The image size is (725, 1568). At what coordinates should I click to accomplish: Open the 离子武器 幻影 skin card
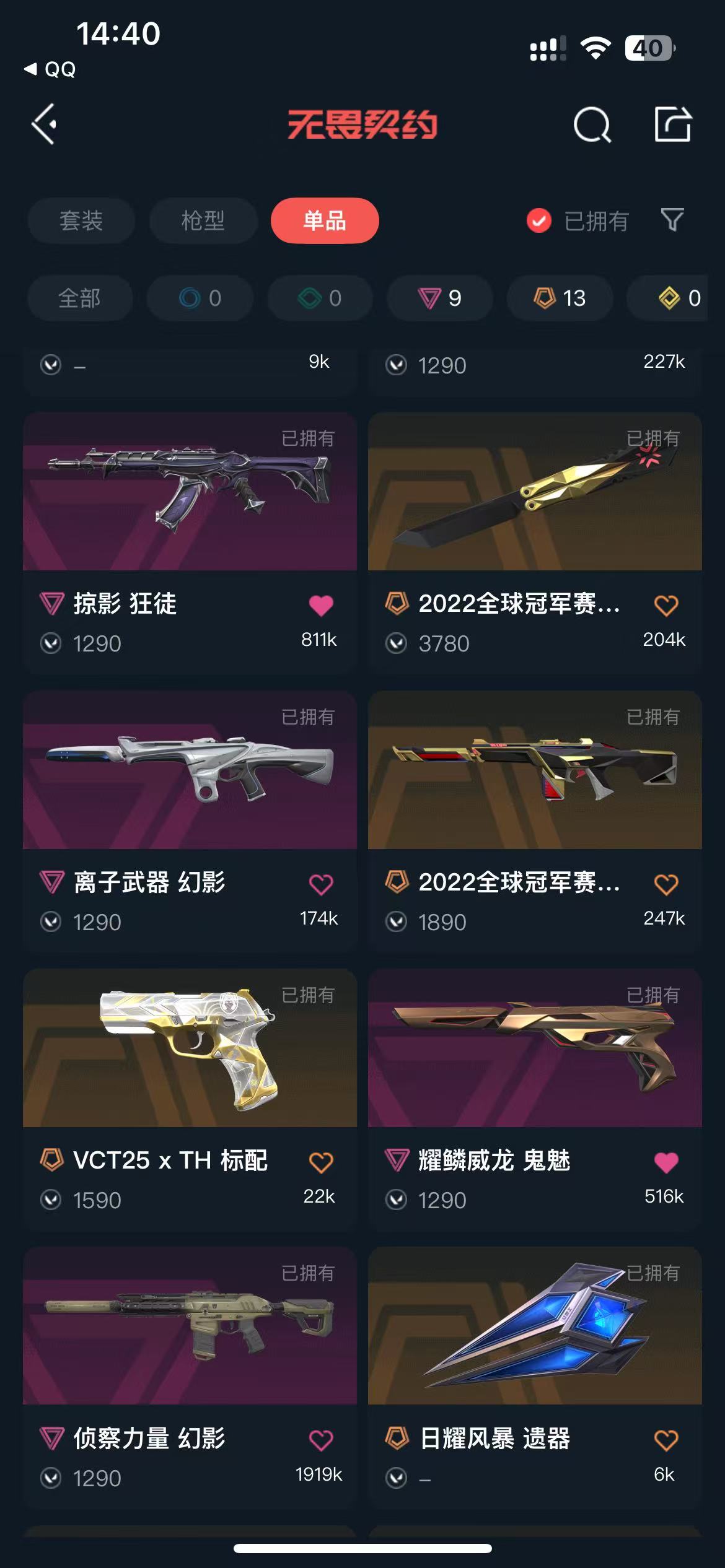tap(190, 822)
